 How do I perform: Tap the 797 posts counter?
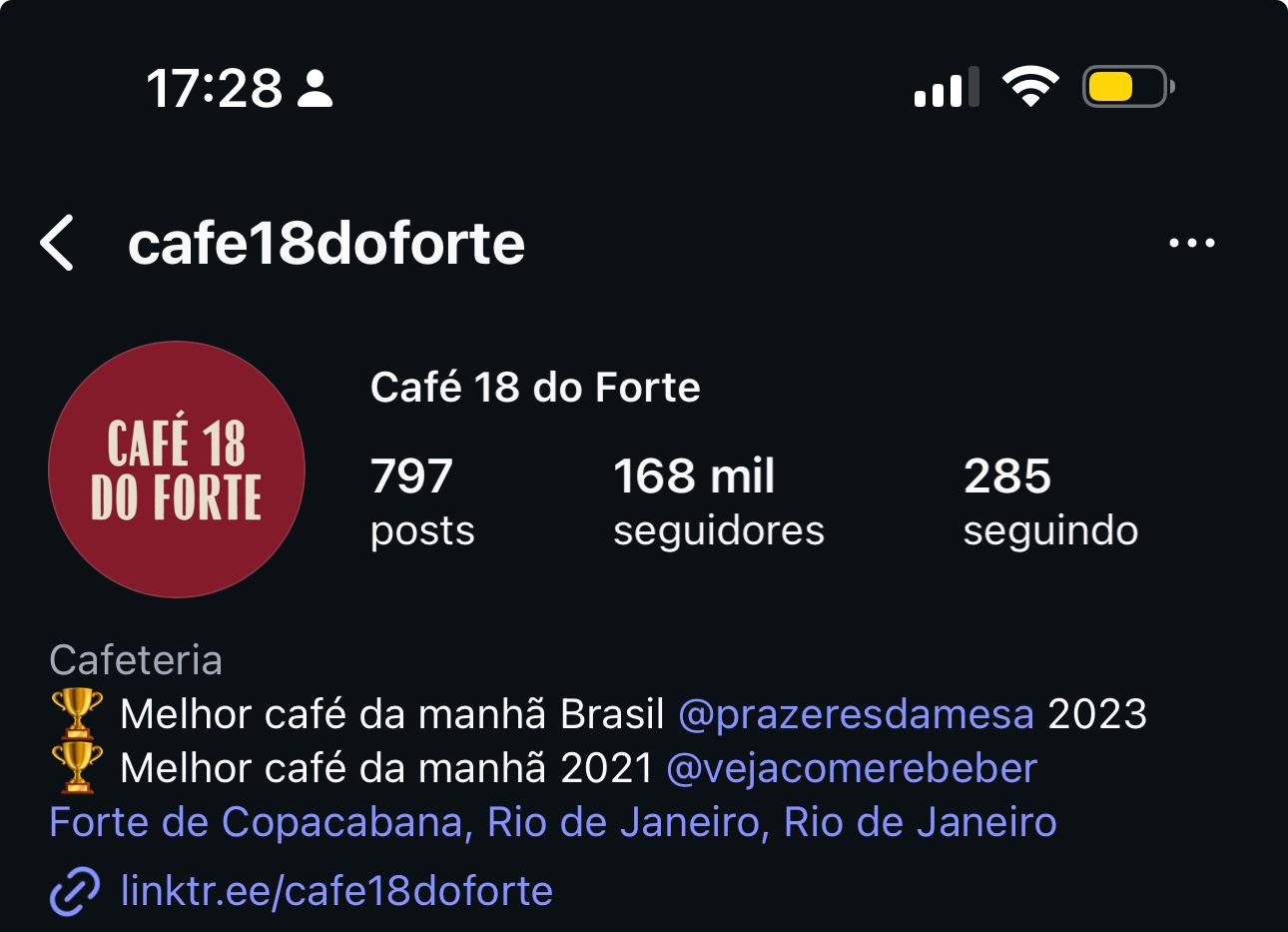pyautogui.click(x=421, y=501)
